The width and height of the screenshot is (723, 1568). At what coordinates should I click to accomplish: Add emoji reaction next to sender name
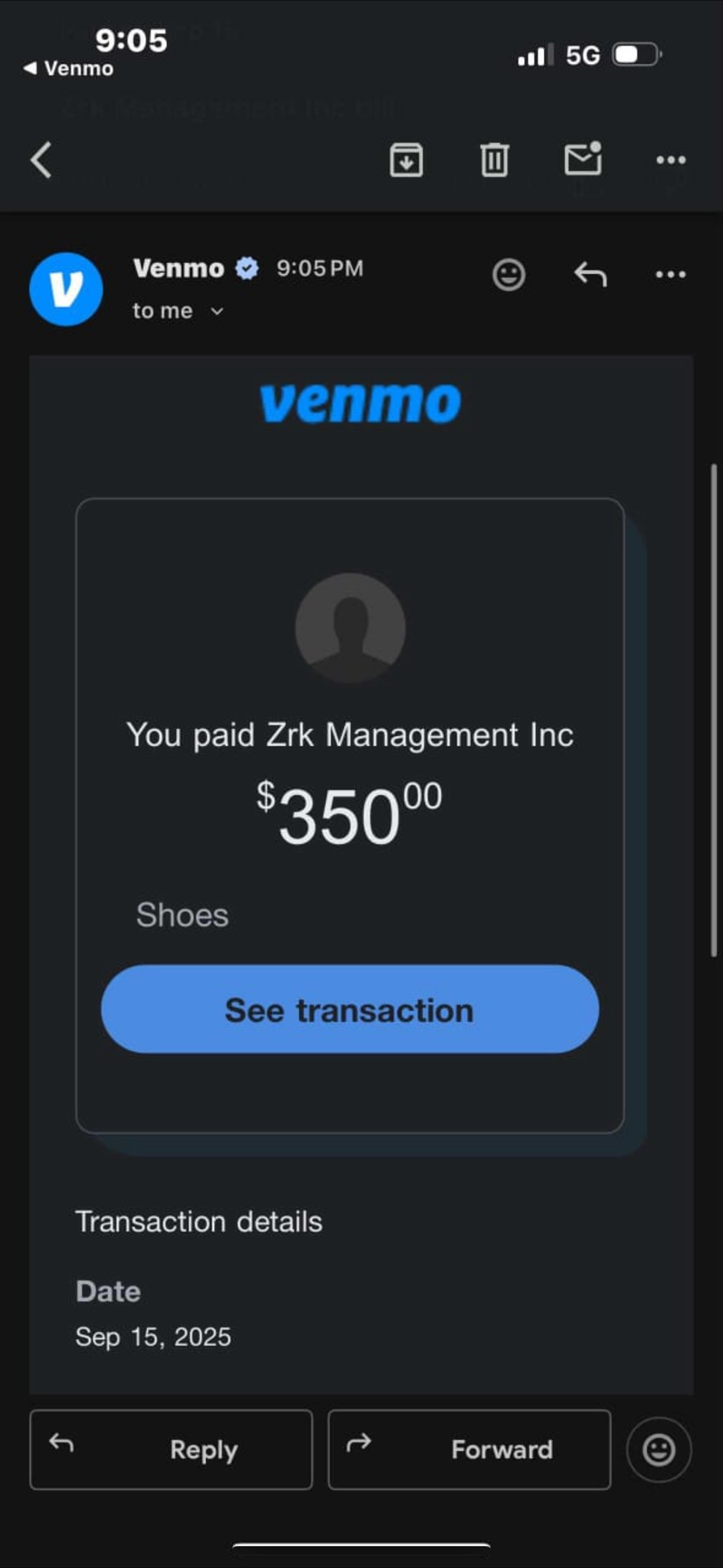click(509, 274)
